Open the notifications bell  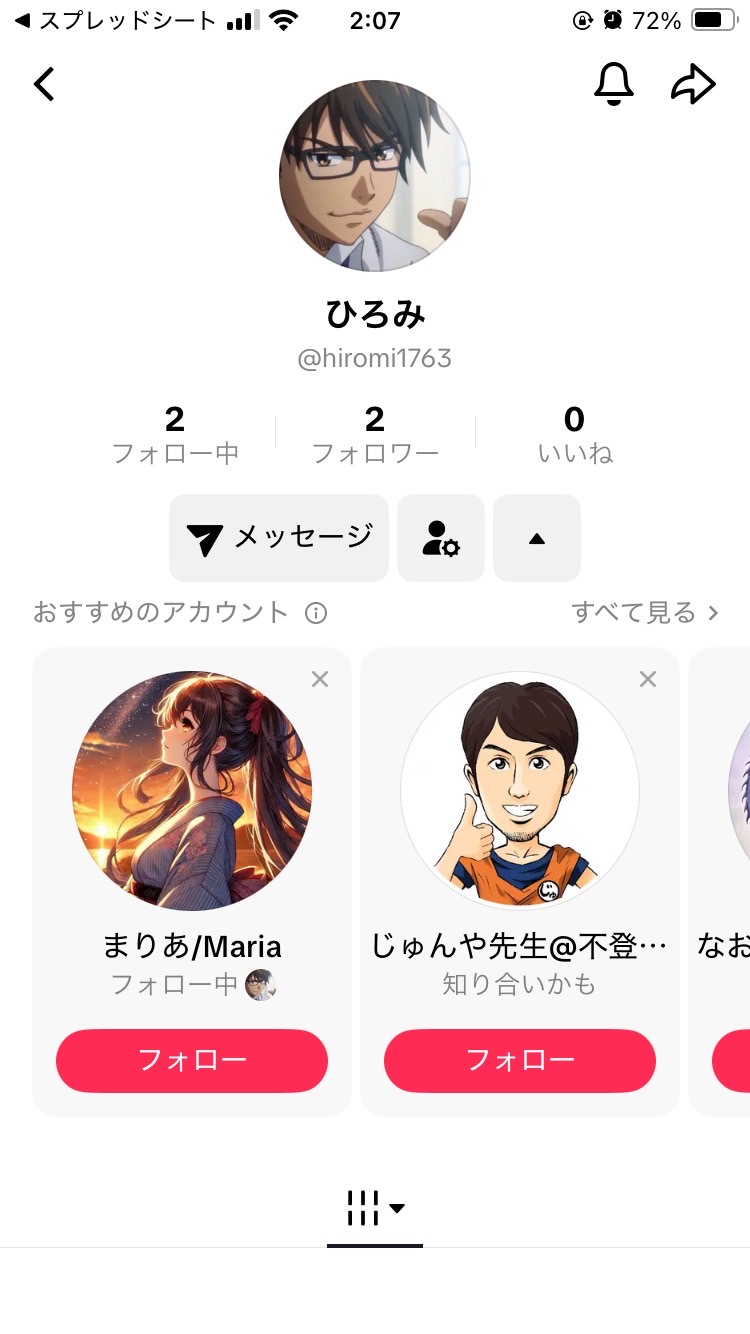click(614, 85)
